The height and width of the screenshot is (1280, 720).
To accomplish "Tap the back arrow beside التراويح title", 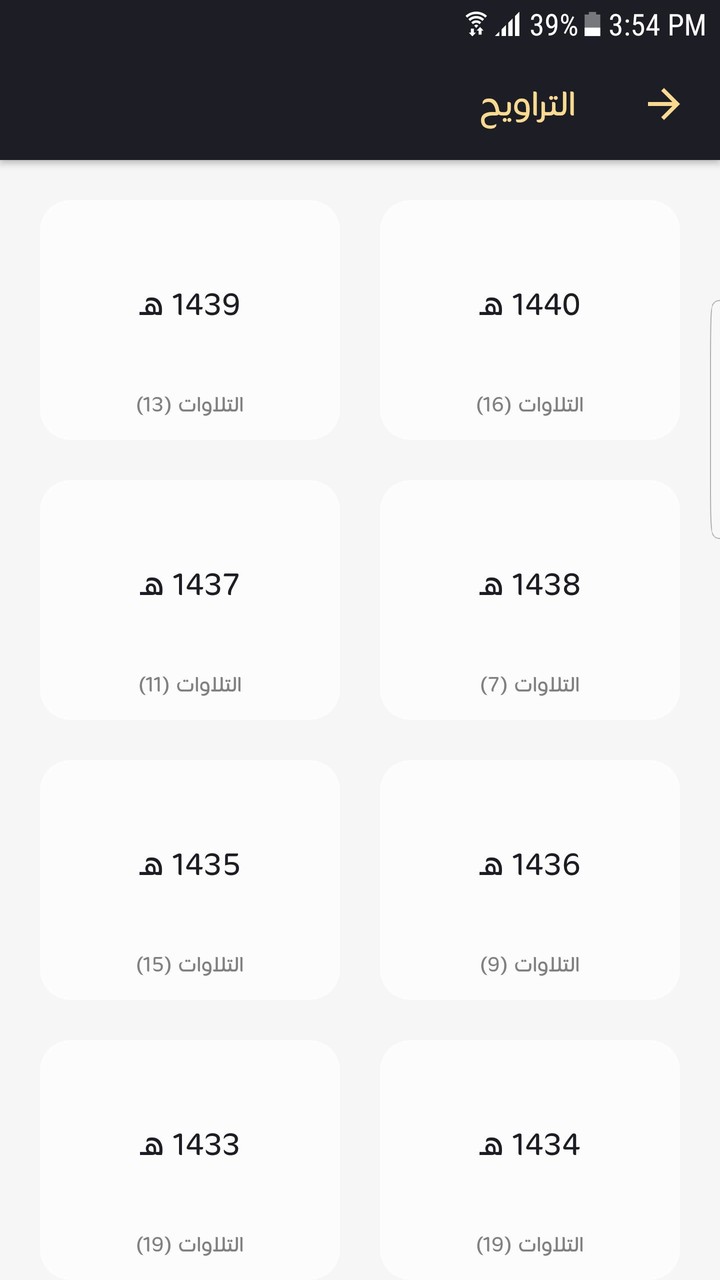I will coord(664,104).
